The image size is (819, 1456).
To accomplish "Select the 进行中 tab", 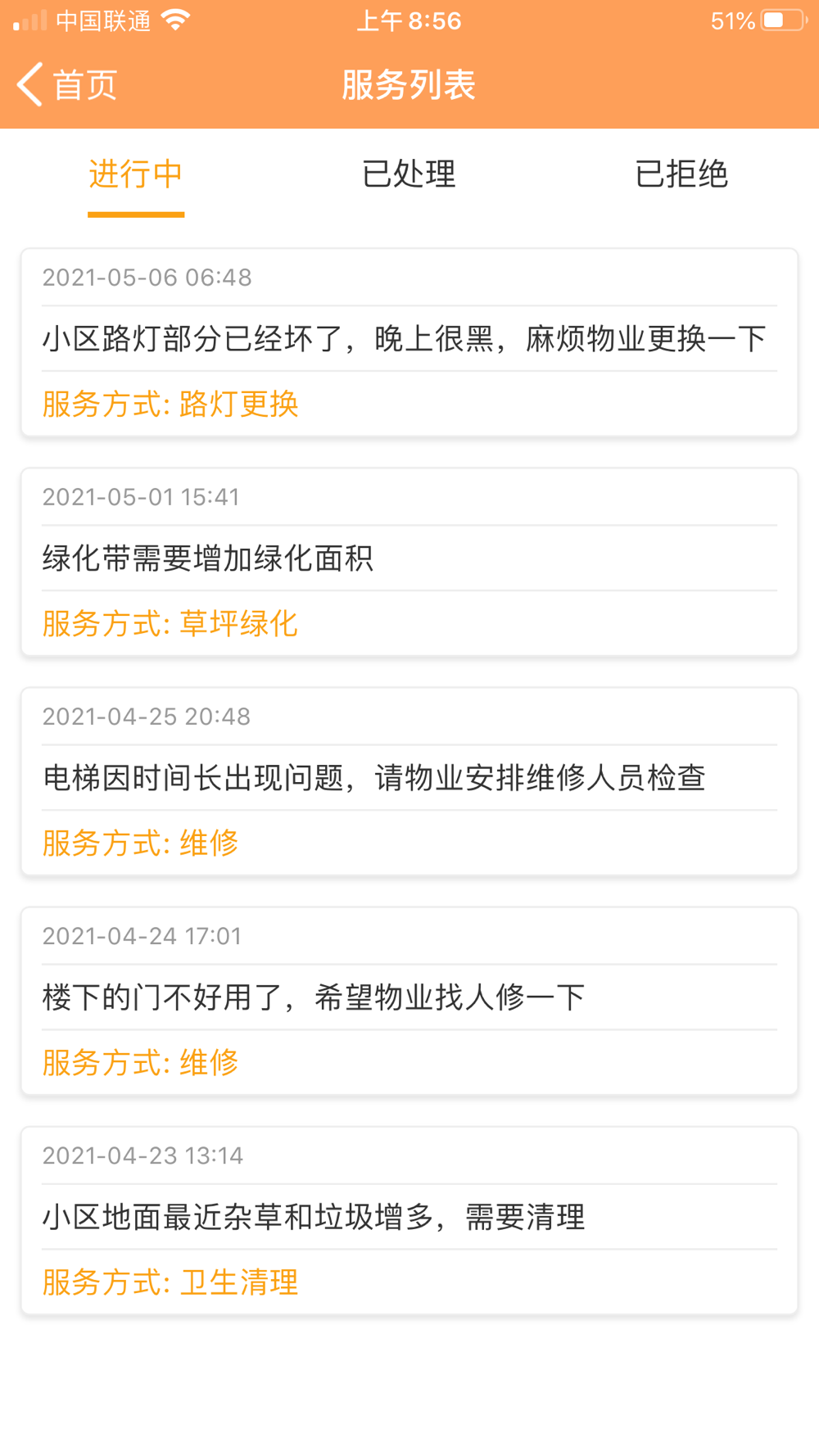I will point(136,174).
